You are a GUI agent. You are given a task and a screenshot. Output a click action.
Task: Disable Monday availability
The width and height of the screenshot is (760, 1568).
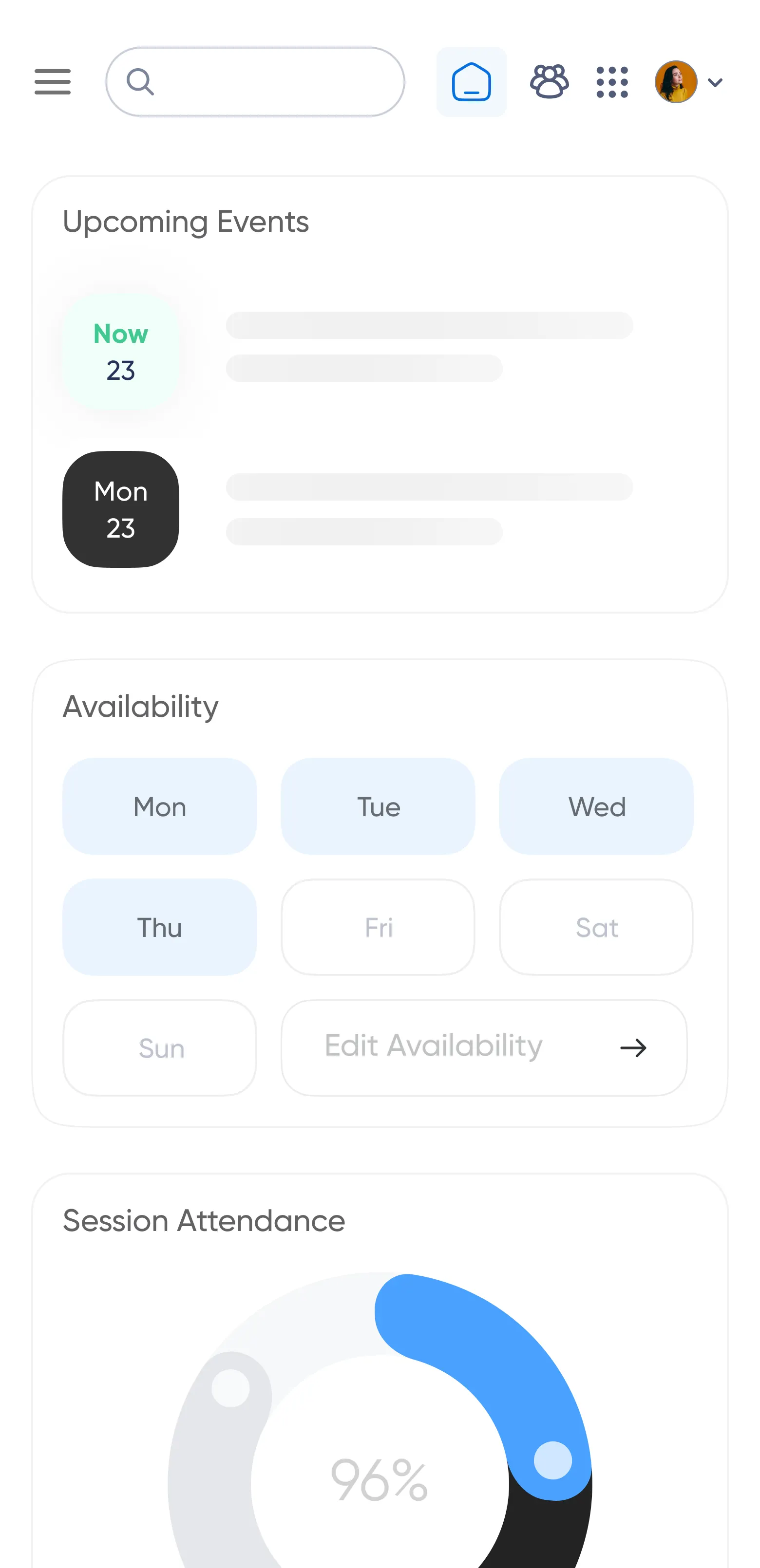point(160,806)
